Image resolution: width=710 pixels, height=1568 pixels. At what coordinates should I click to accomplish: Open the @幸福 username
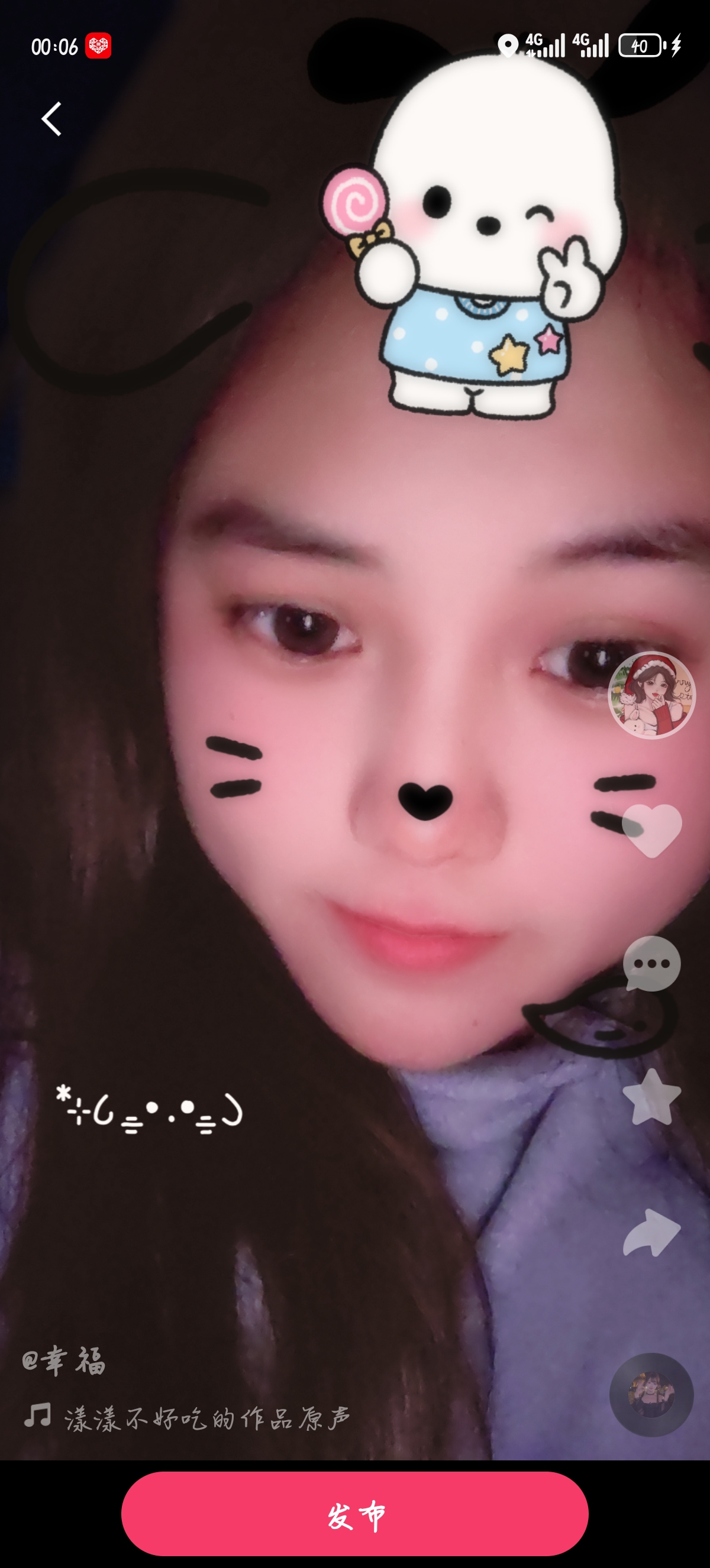tap(64, 1360)
